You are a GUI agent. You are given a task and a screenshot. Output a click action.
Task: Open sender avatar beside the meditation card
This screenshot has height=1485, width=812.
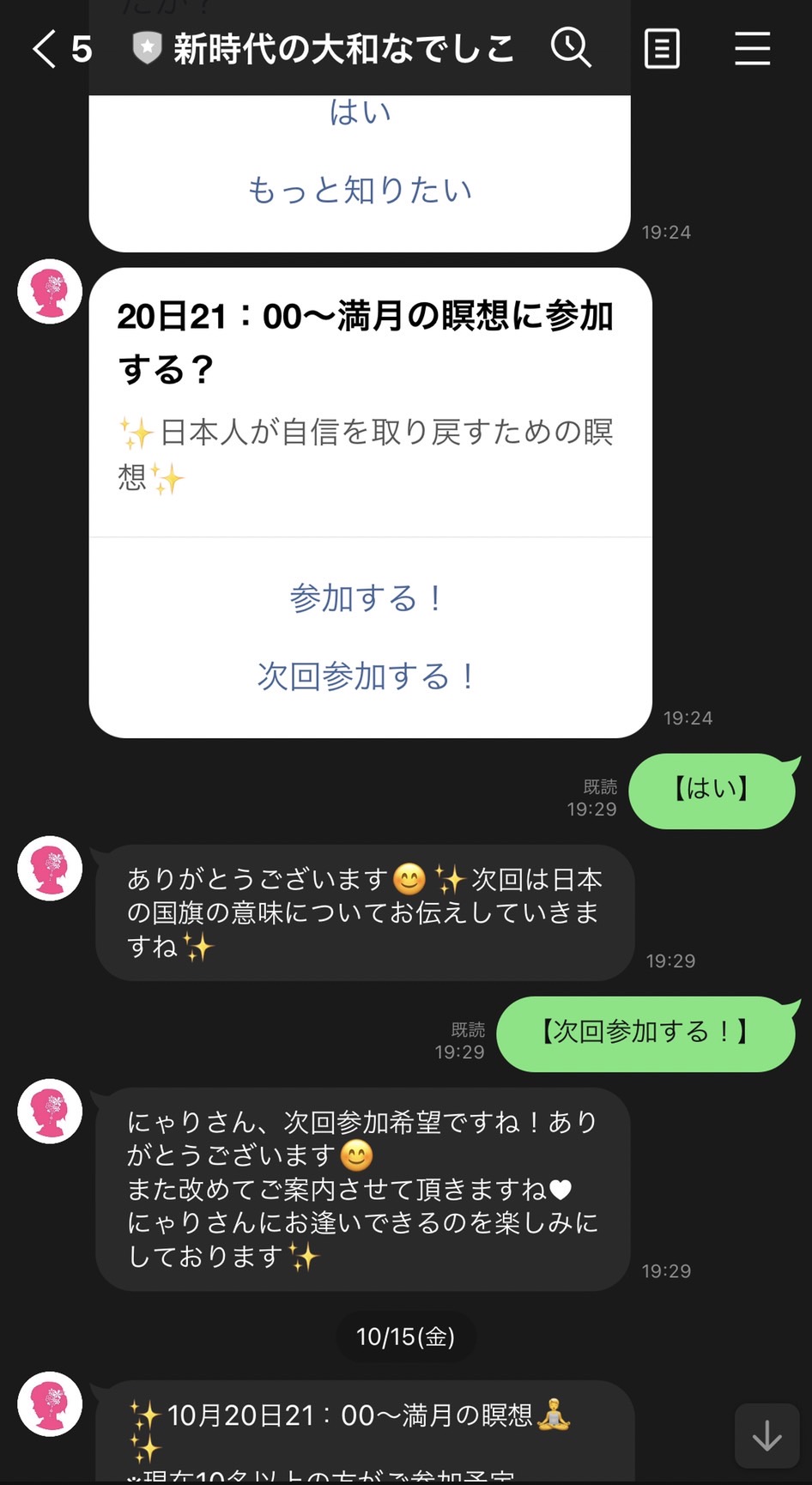click(50, 292)
